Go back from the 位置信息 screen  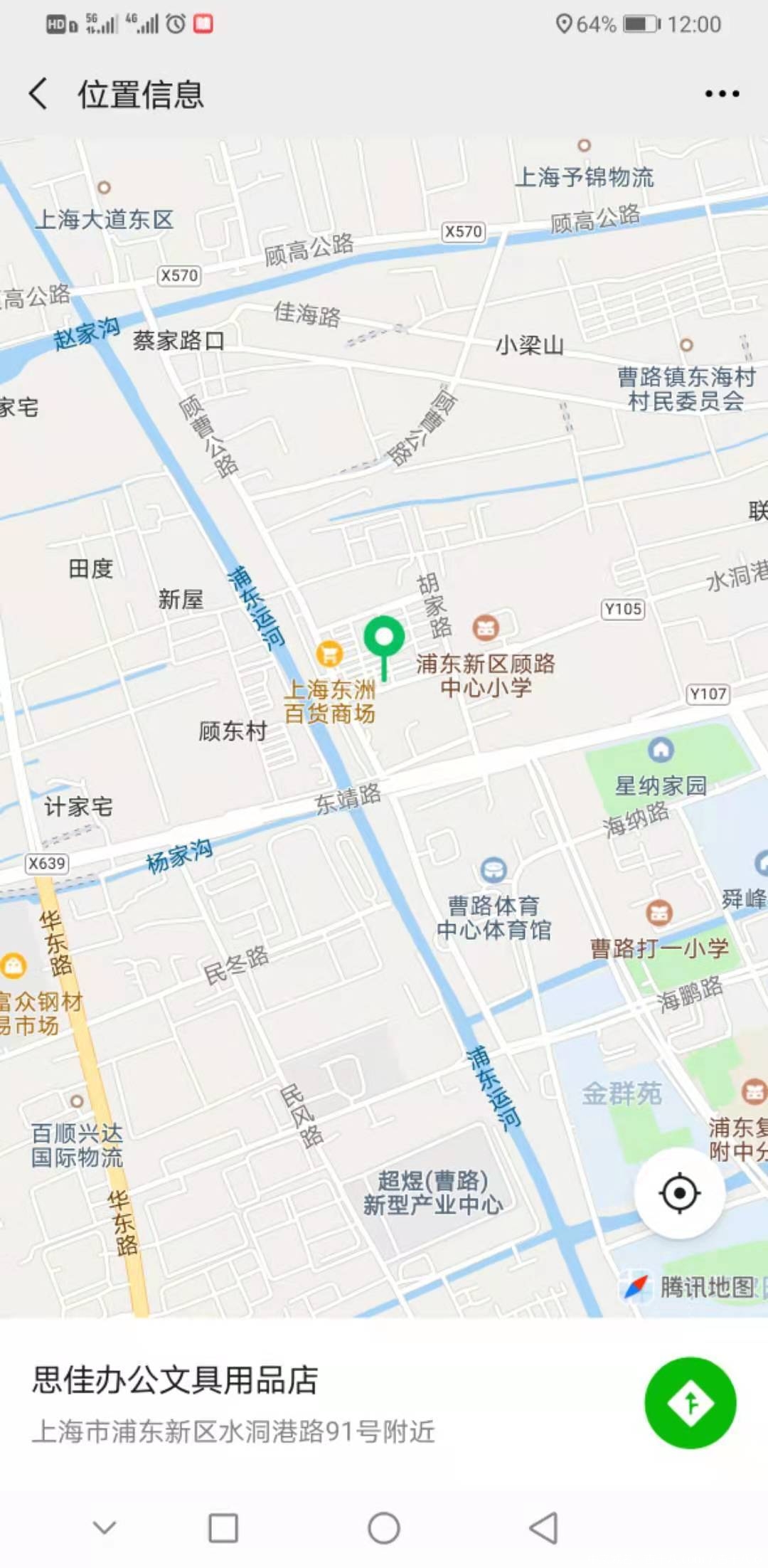click(x=38, y=94)
